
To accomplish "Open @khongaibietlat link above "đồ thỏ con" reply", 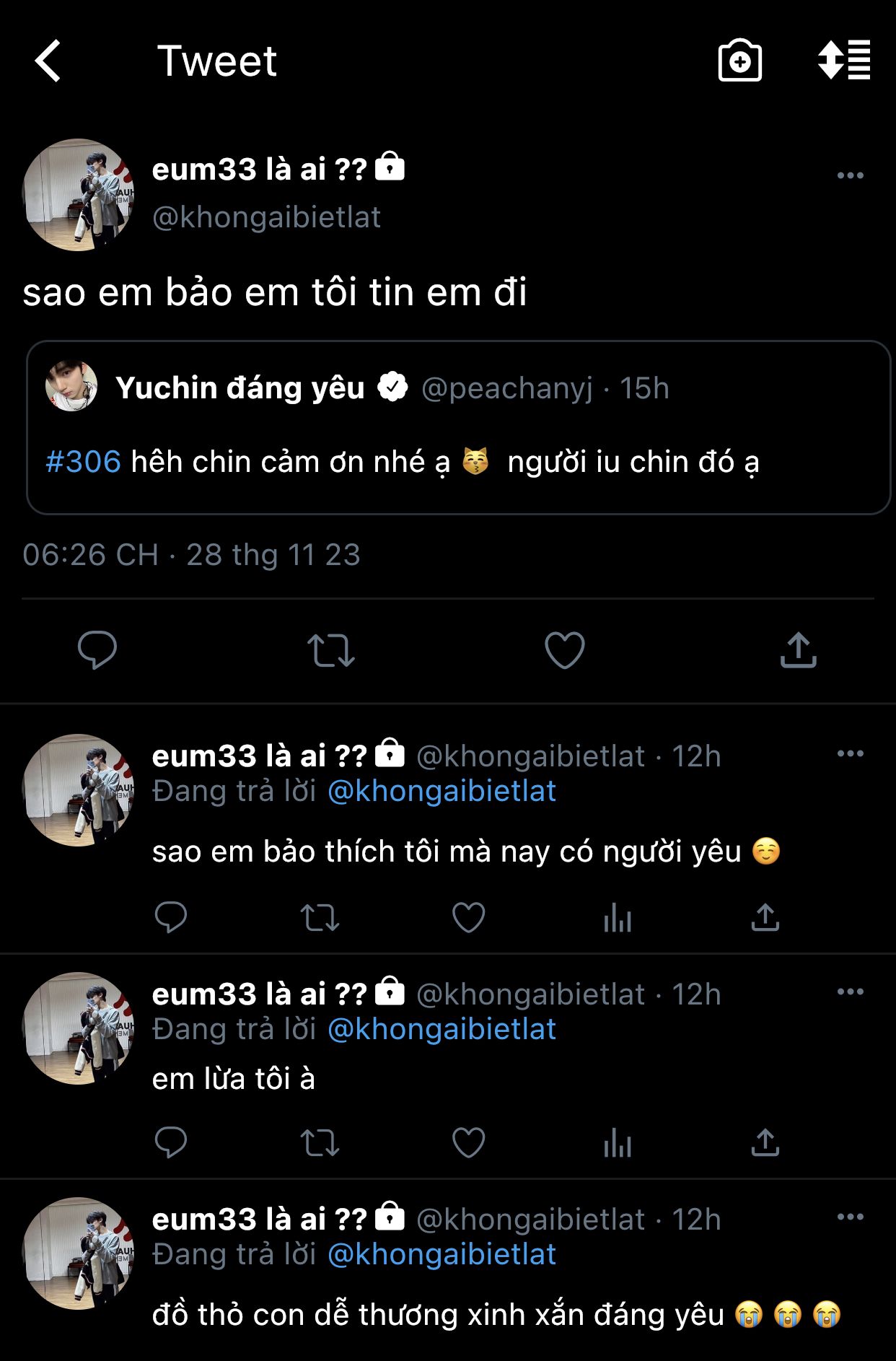I will (442, 1254).
